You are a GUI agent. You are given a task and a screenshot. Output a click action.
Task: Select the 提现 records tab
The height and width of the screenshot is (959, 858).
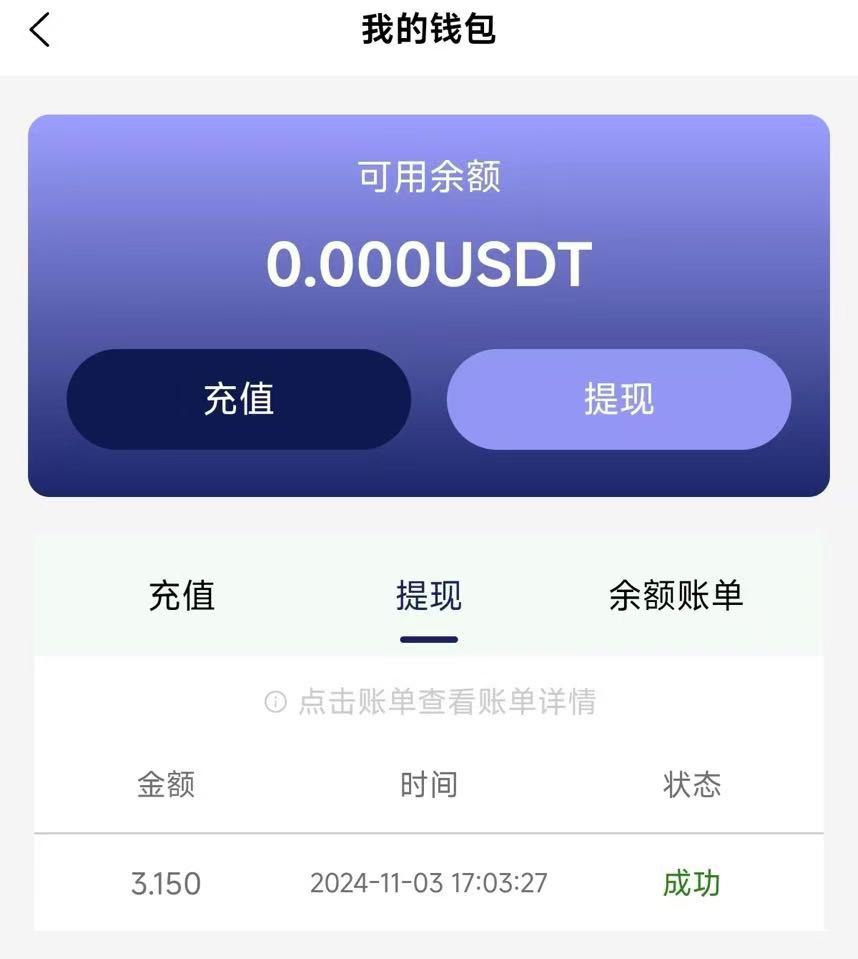[428, 596]
